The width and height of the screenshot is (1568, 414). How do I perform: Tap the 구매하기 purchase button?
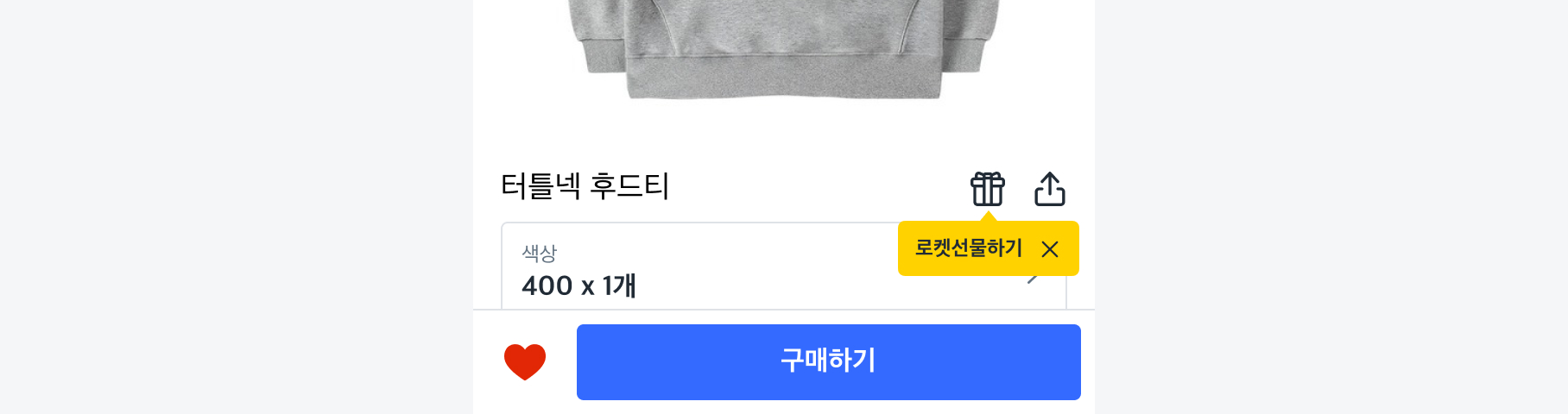(828, 361)
